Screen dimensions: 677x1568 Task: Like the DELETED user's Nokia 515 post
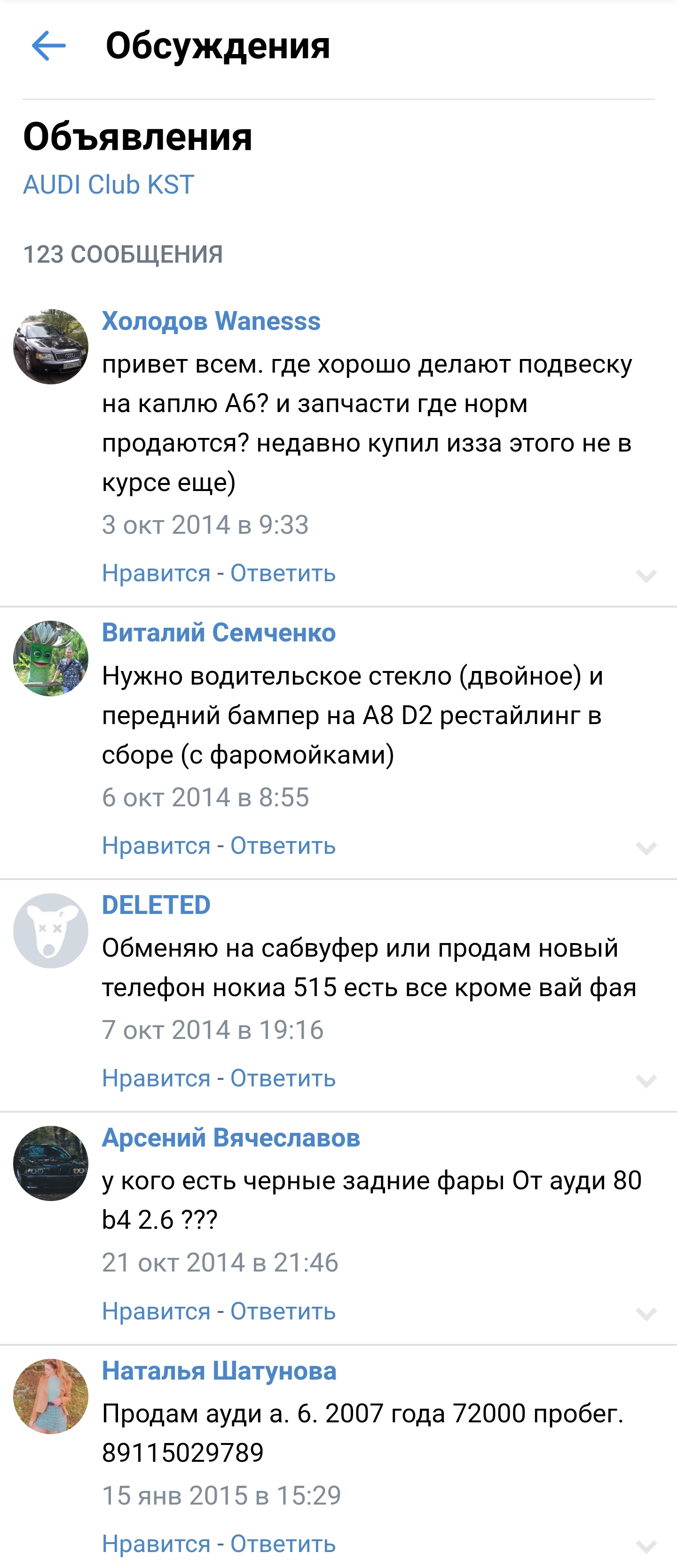pyautogui.click(x=156, y=1078)
